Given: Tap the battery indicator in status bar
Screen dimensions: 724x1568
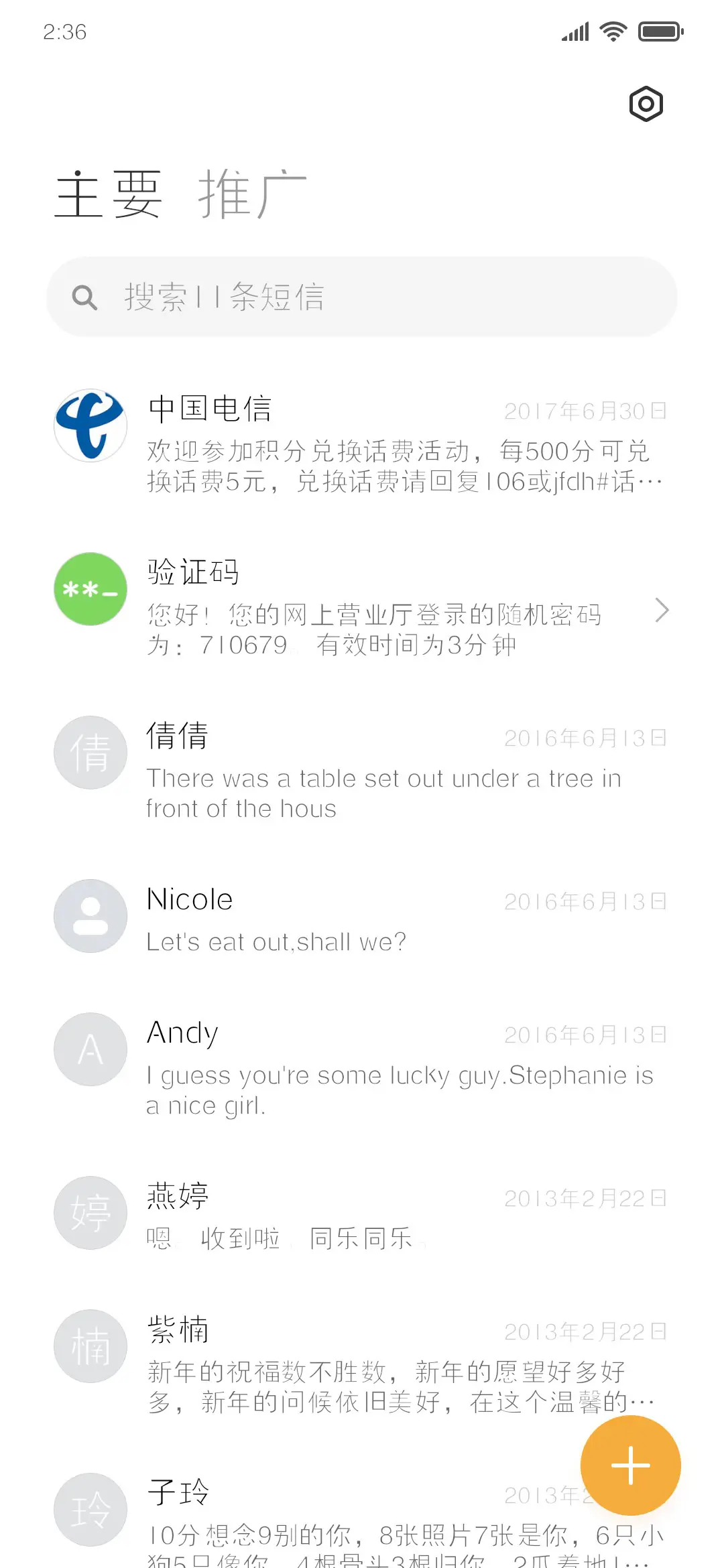Looking at the screenshot, I should click(660, 31).
